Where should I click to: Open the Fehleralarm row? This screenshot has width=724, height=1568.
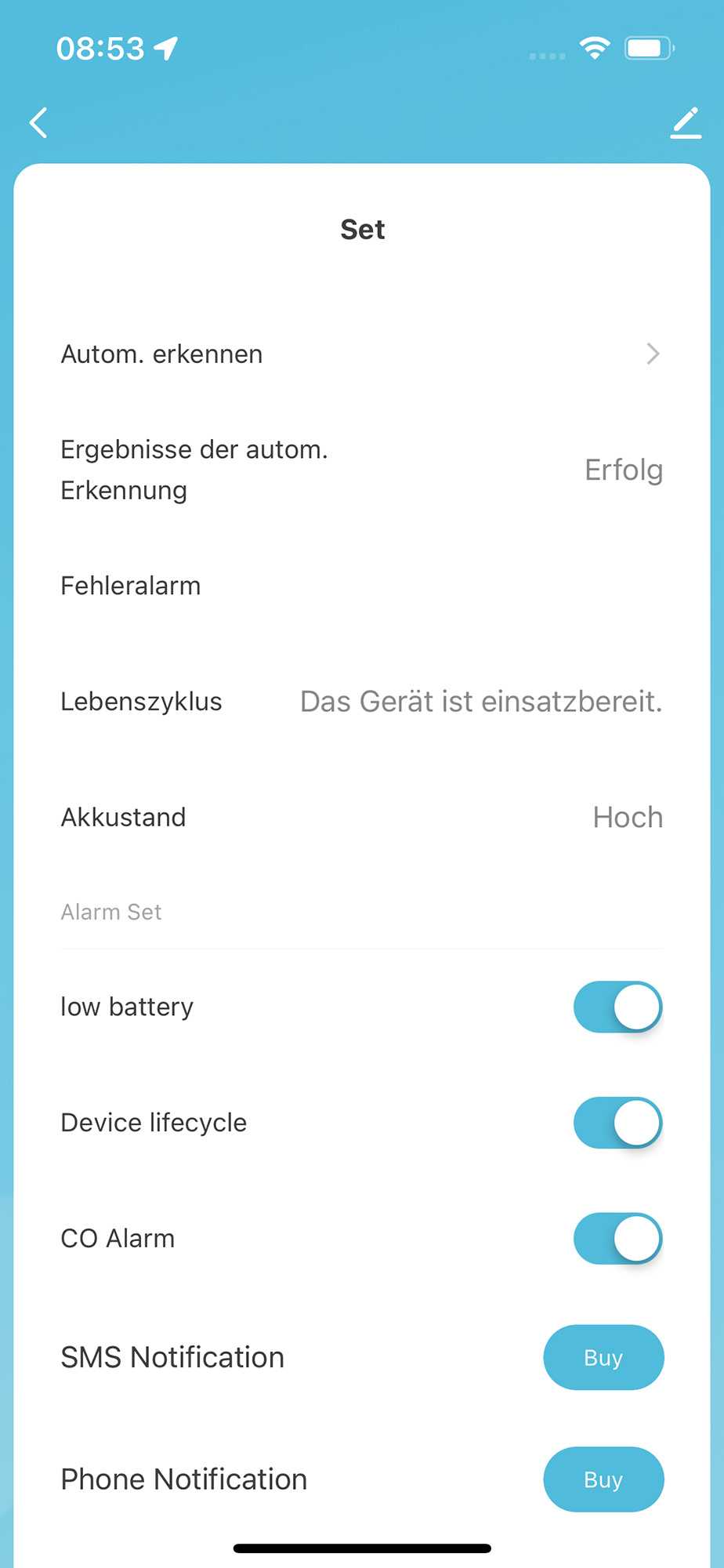pos(361,586)
